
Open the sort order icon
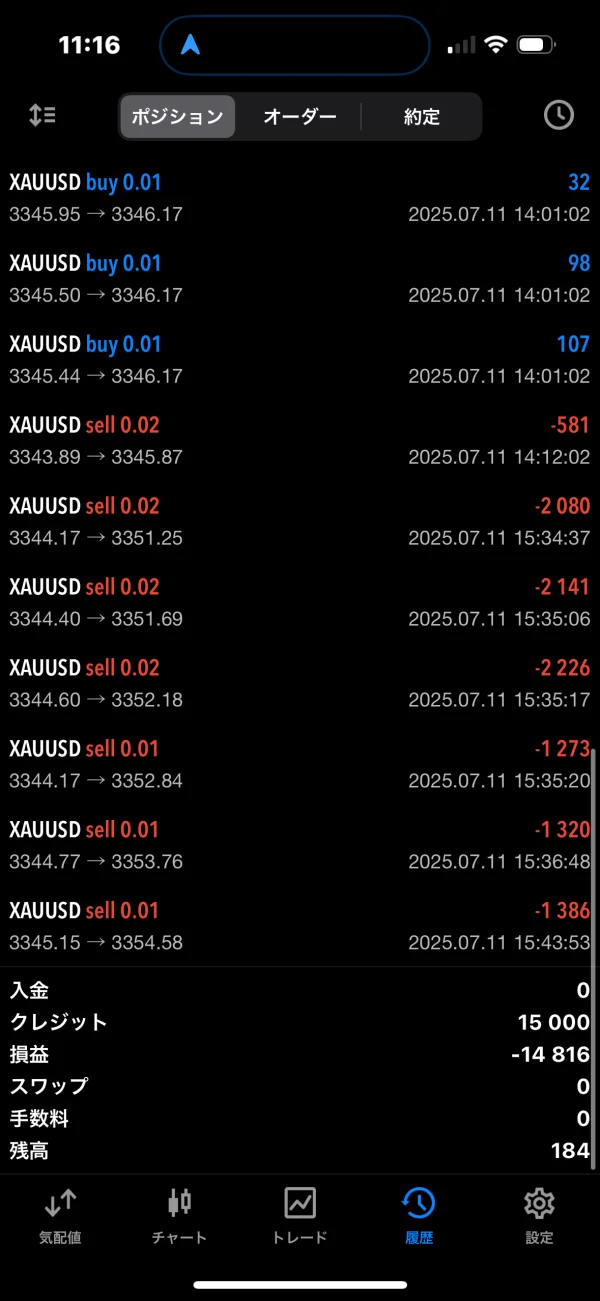point(42,116)
